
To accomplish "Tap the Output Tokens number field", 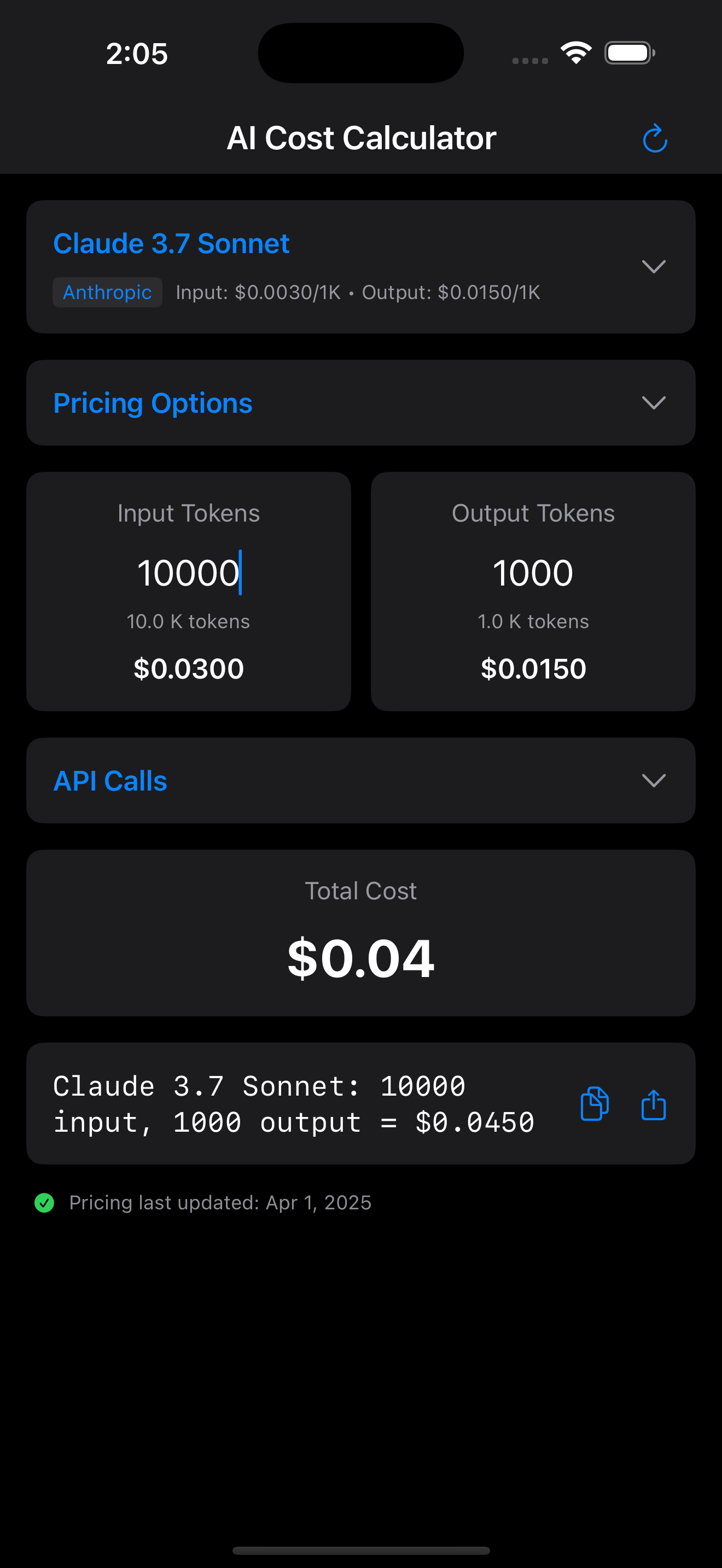I will tap(532, 571).
